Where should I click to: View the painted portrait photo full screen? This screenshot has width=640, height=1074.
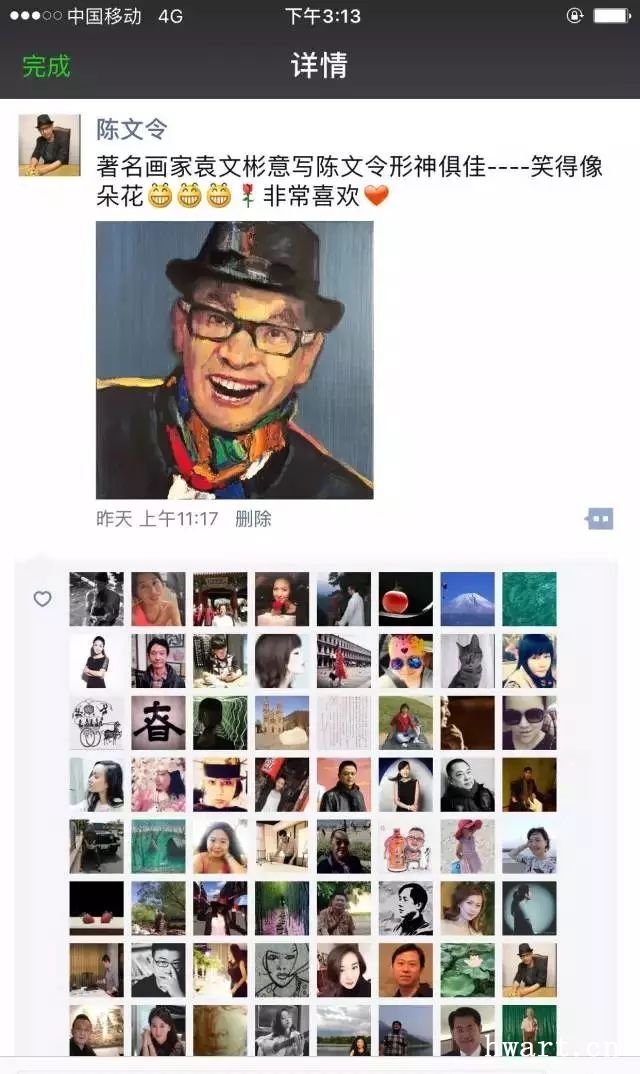click(234, 360)
